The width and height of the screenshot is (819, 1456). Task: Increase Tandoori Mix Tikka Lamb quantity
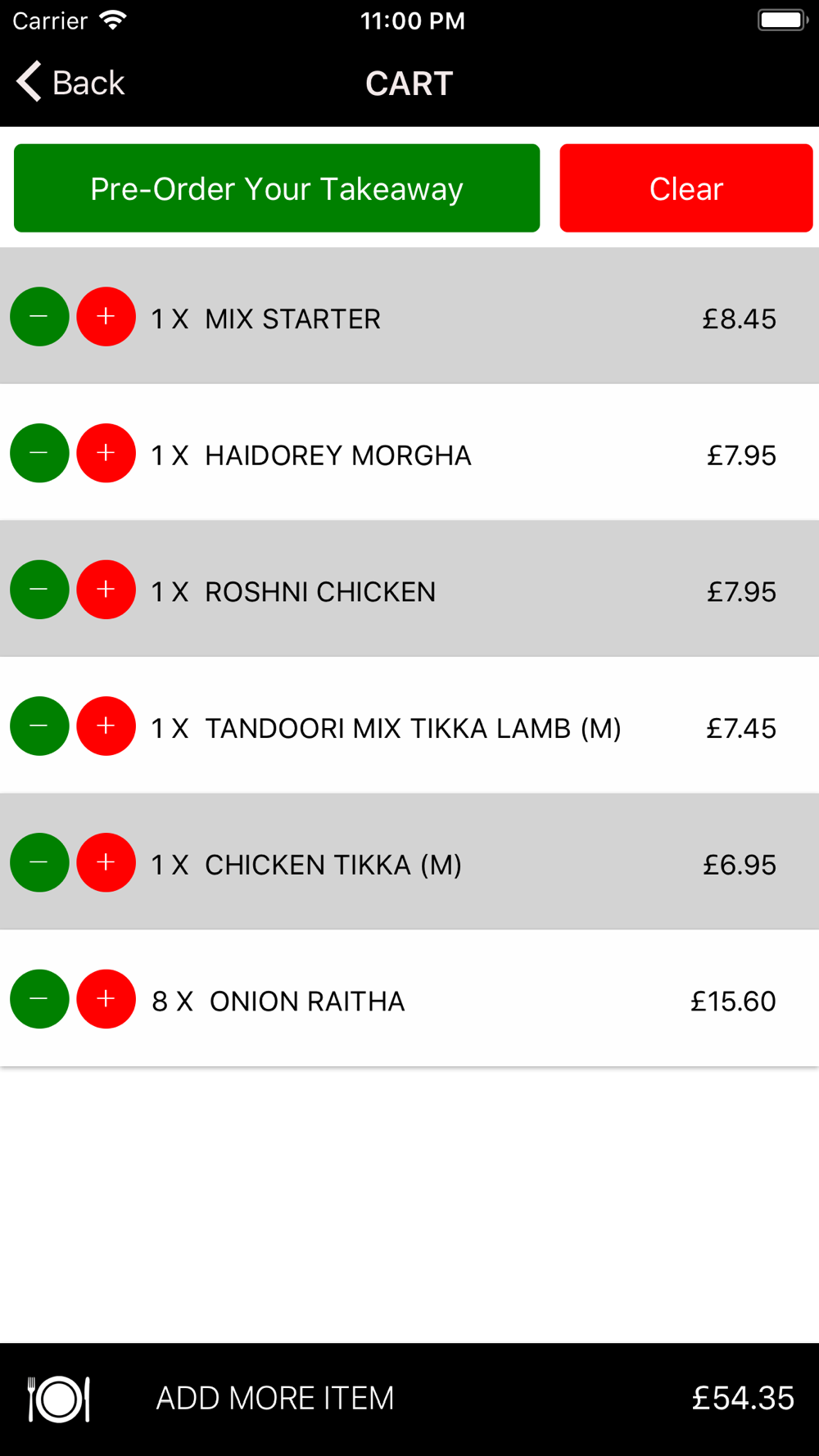click(x=106, y=726)
